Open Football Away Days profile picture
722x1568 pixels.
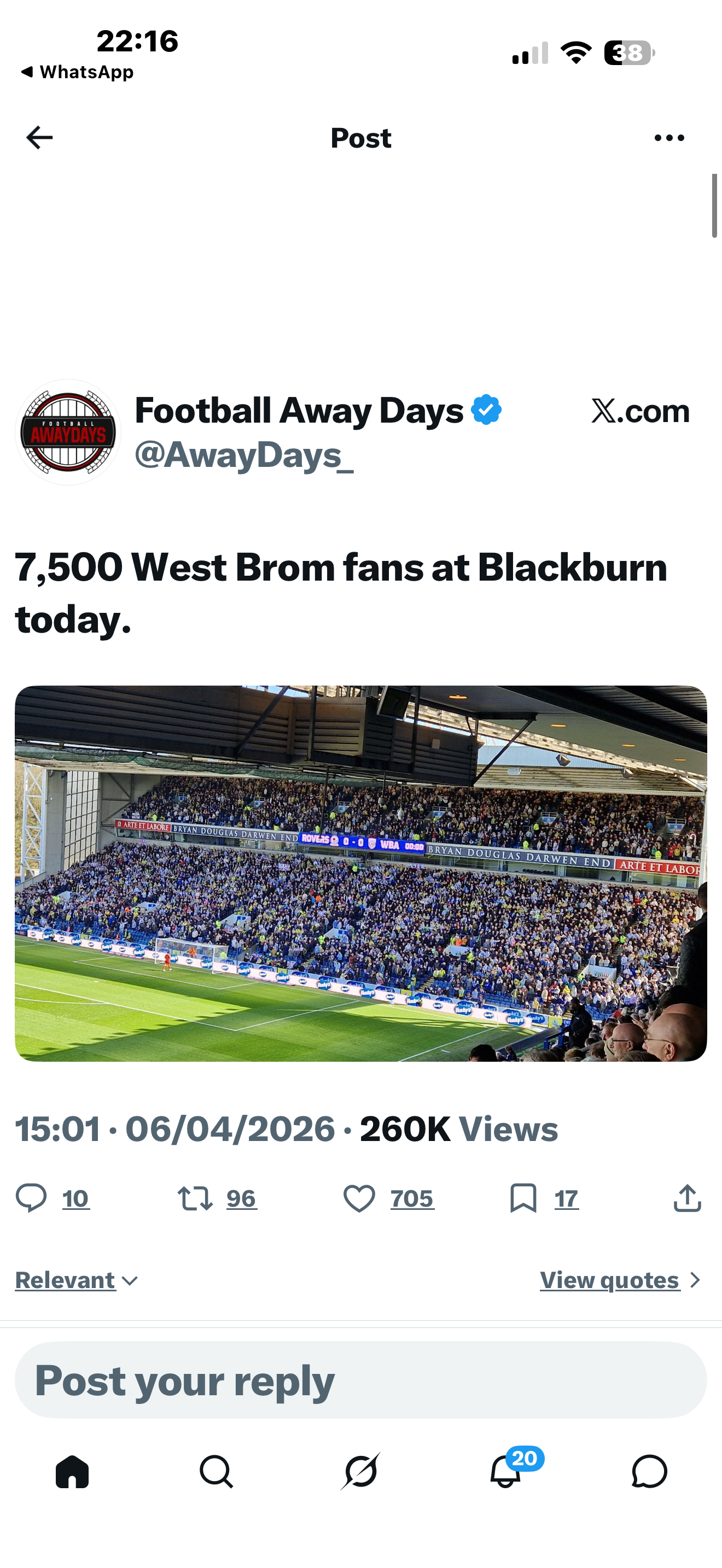[x=68, y=432]
